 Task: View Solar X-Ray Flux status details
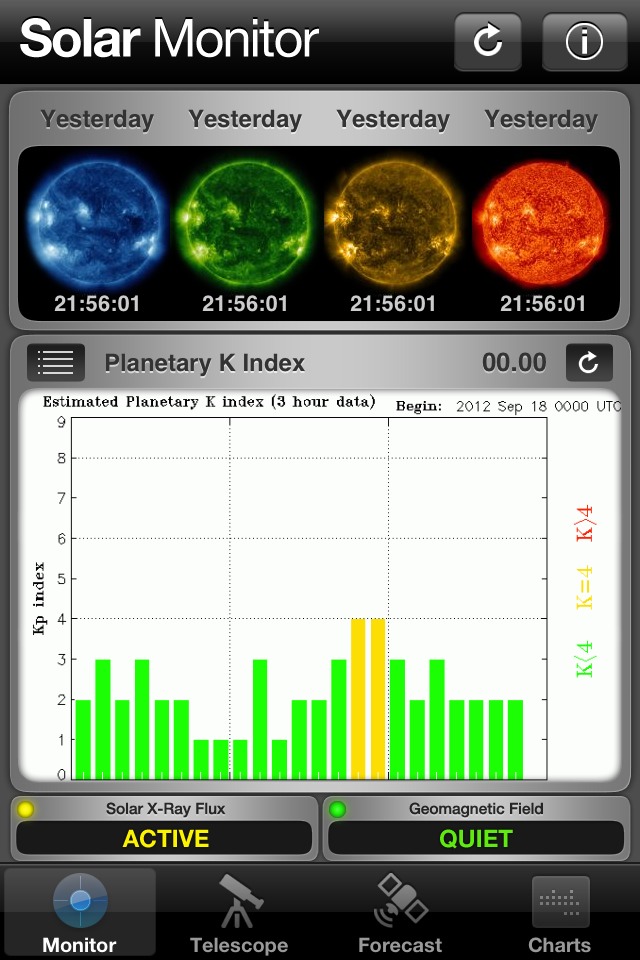(x=165, y=828)
